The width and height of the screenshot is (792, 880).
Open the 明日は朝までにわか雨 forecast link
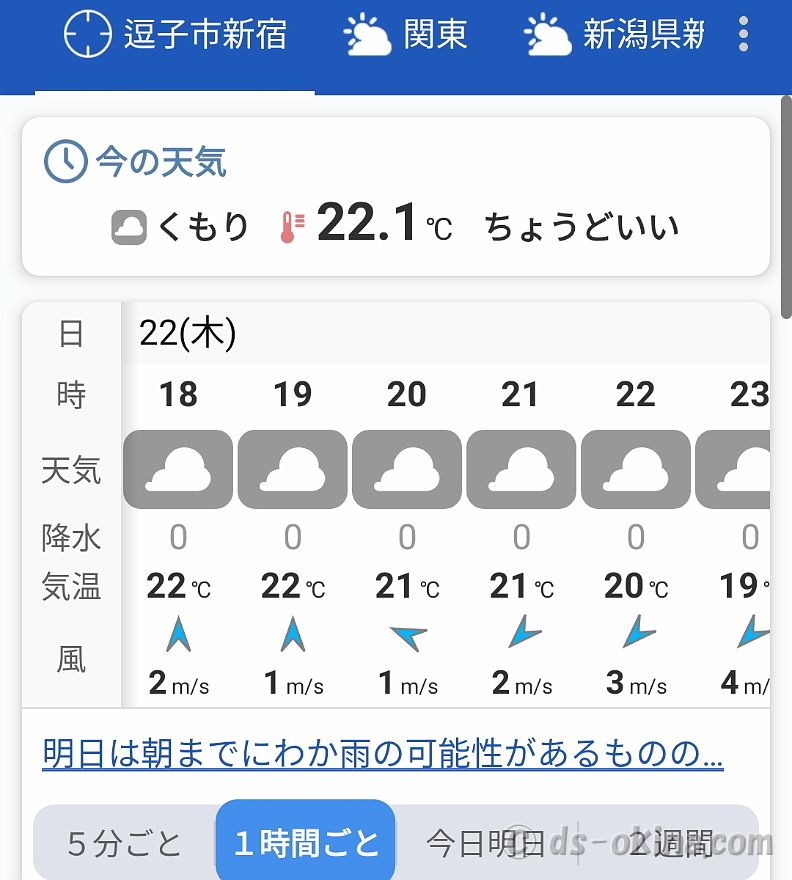(x=383, y=754)
